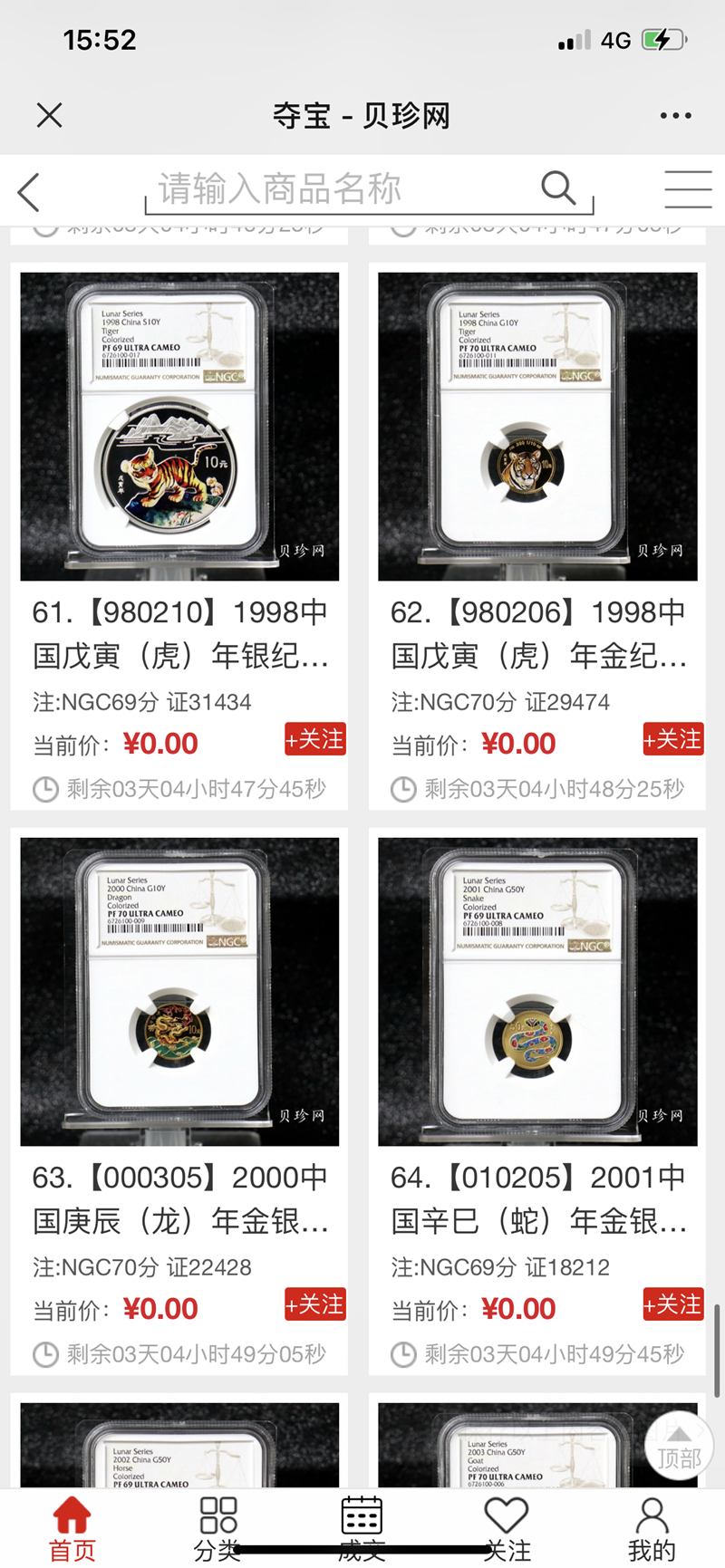Open lot 63 dragon coin item

[x=179, y=992]
